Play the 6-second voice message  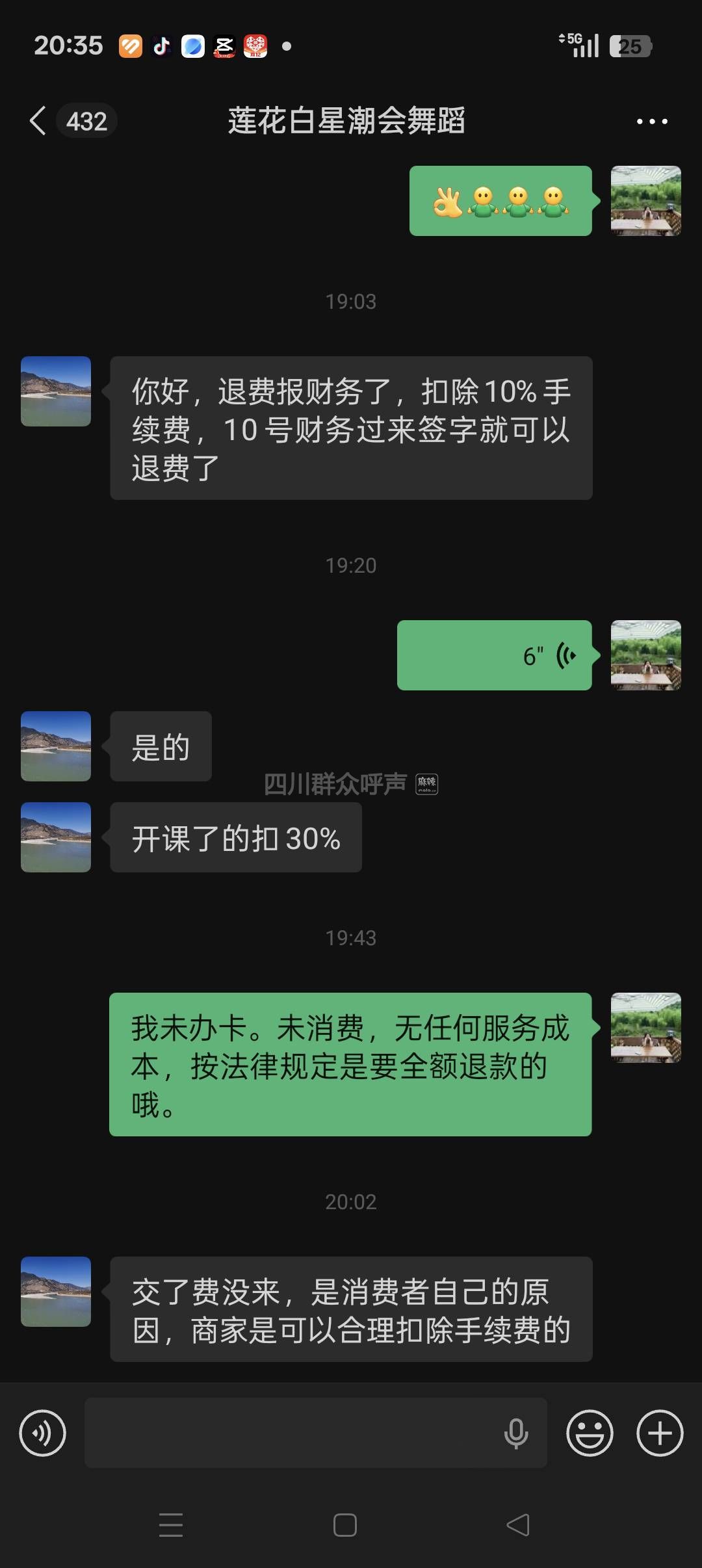494,655
